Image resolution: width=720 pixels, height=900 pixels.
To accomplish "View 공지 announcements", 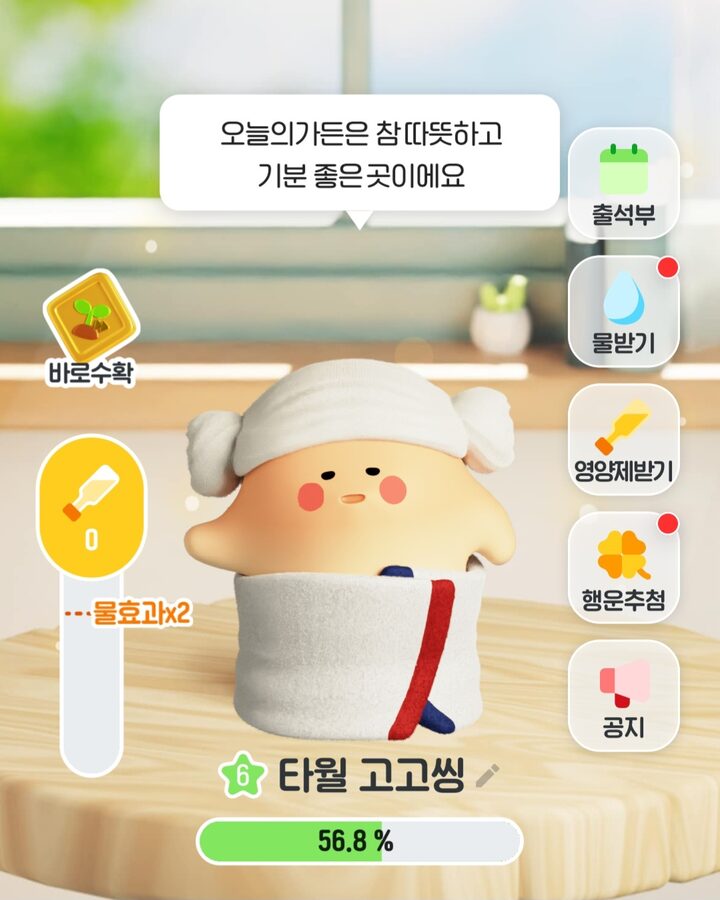I will coord(624,695).
